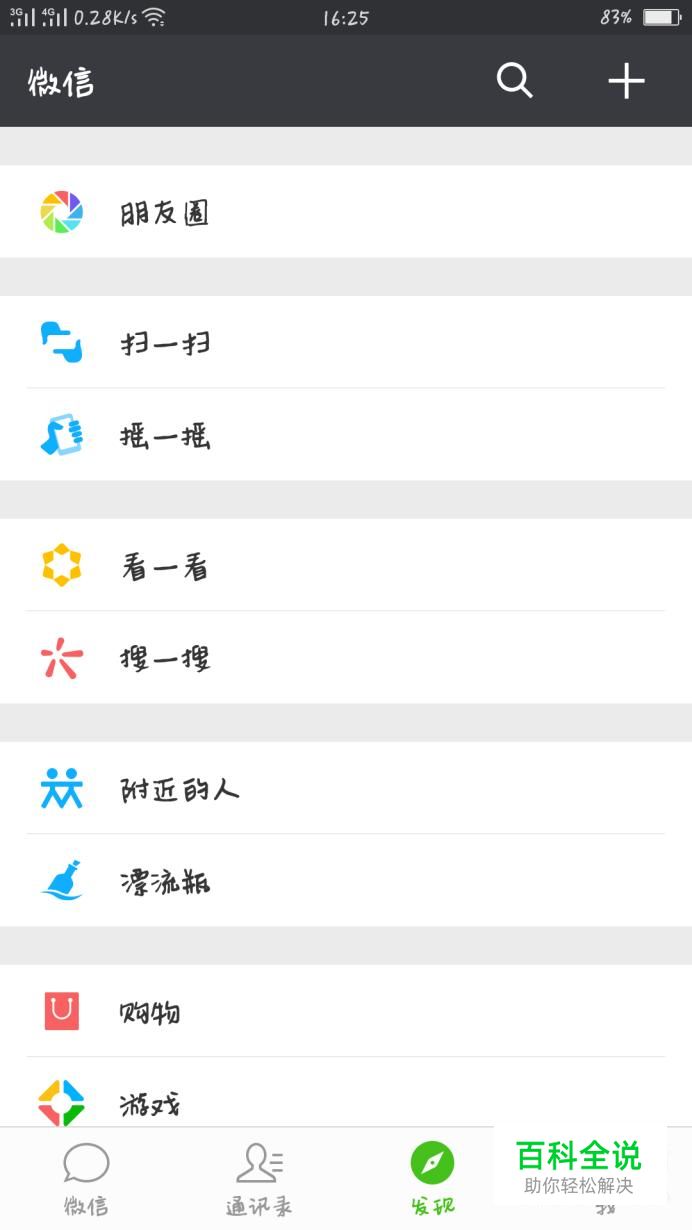Switch to the 微信 chats tab
Screen dimensions: 692x1230
coord(86,1180)
